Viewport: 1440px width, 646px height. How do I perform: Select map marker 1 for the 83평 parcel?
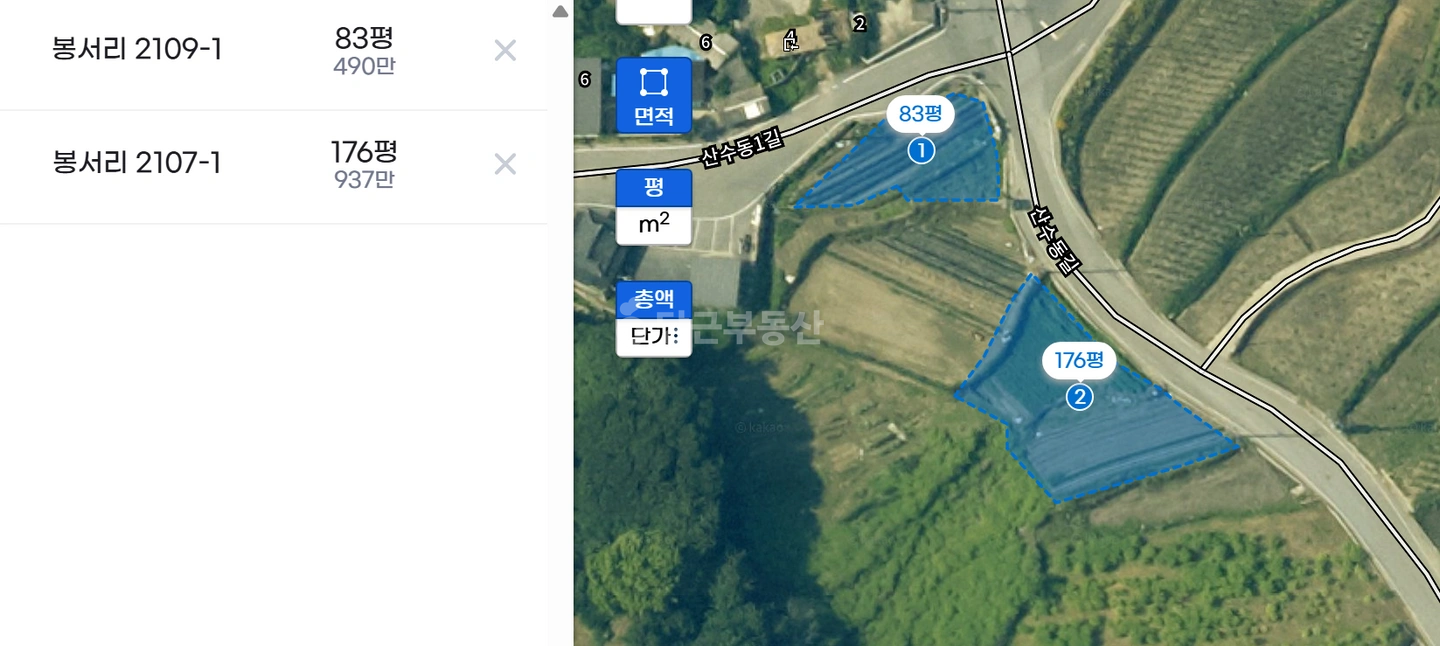(x=921, y=151)
